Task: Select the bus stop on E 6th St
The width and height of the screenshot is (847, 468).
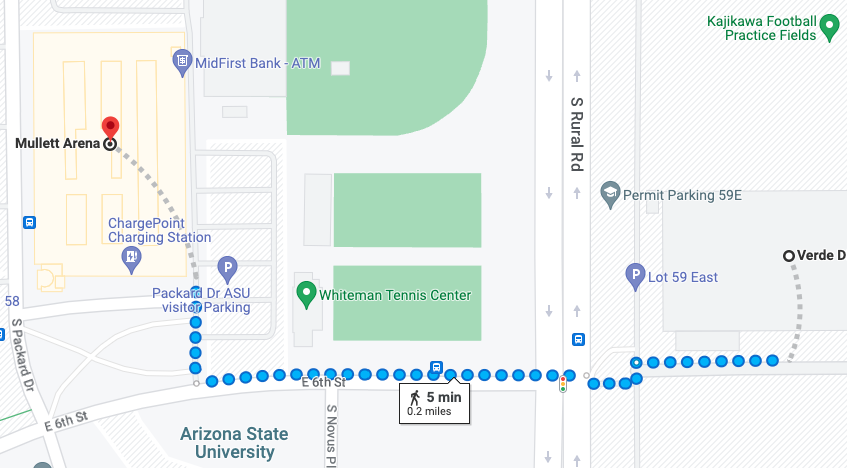Action: 436,367
